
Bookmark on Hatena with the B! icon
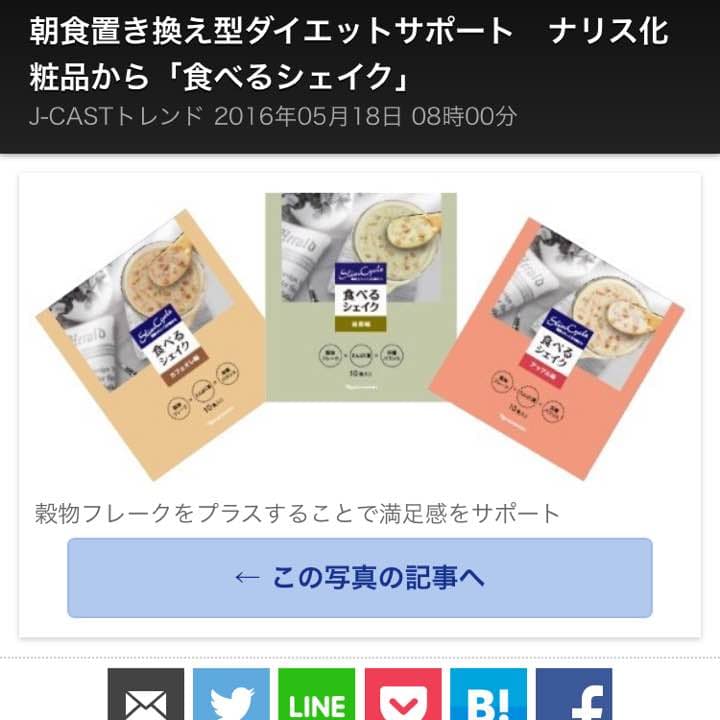(x=488, y=697)
